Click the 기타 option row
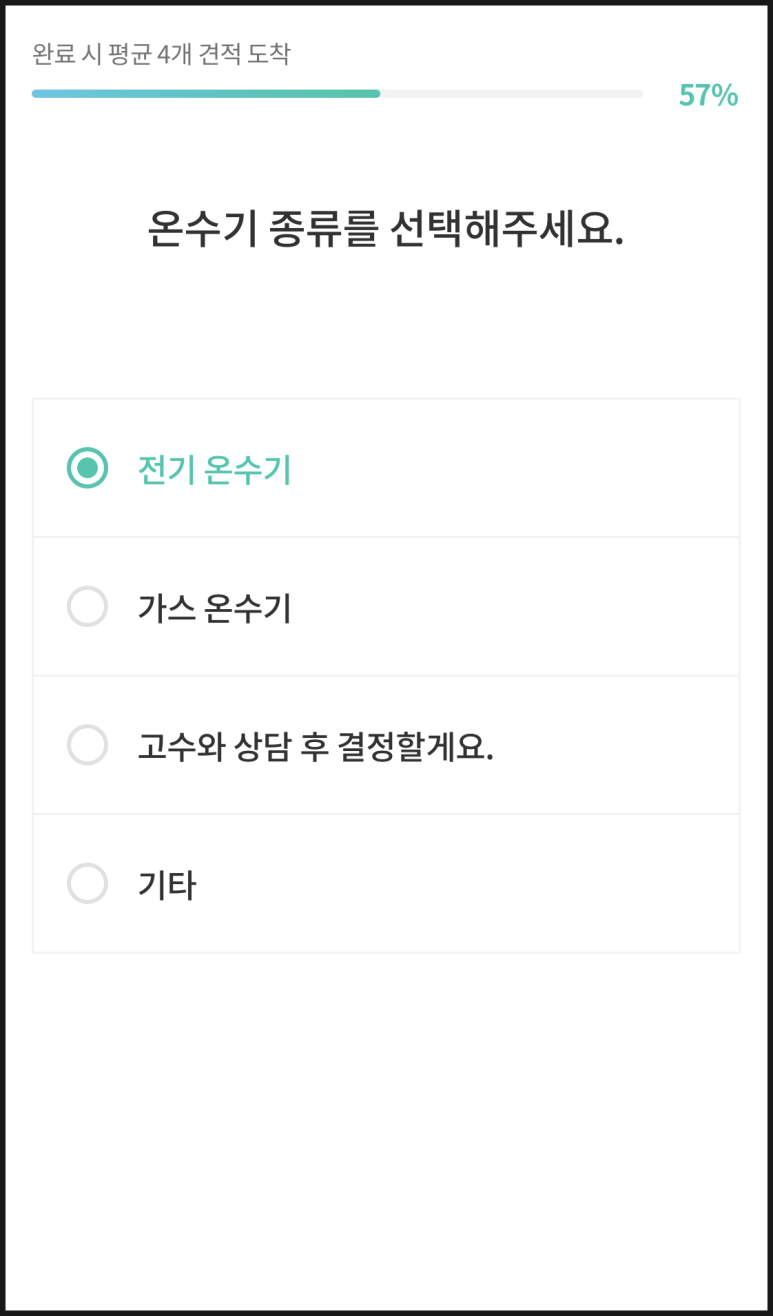 pos(386,884)
